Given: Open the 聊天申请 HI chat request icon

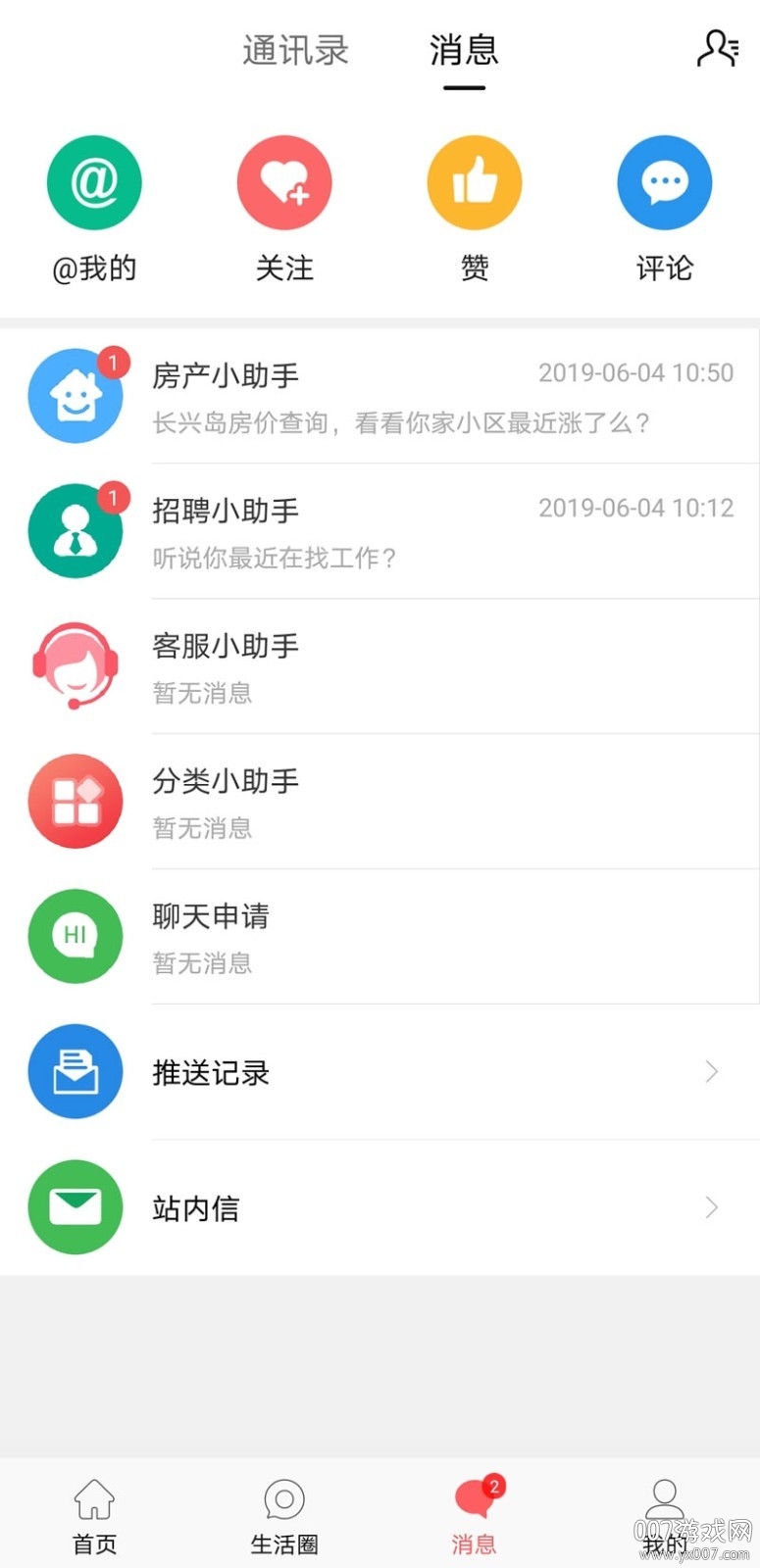Looking at the screenshot, I should click(x=76, y=936).
